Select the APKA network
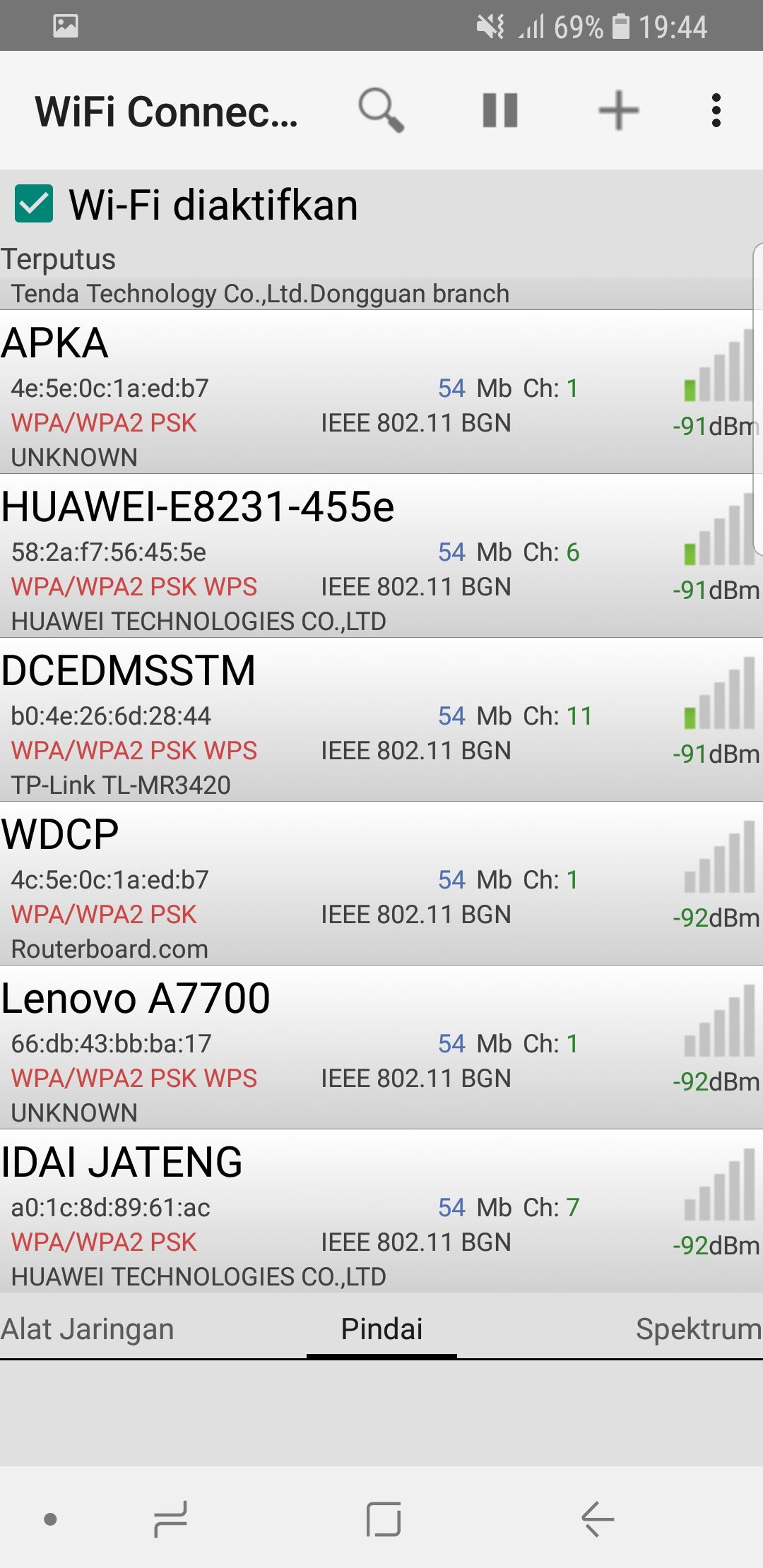The width and height of the screenshot is (763, 1568). click(381, 392)
